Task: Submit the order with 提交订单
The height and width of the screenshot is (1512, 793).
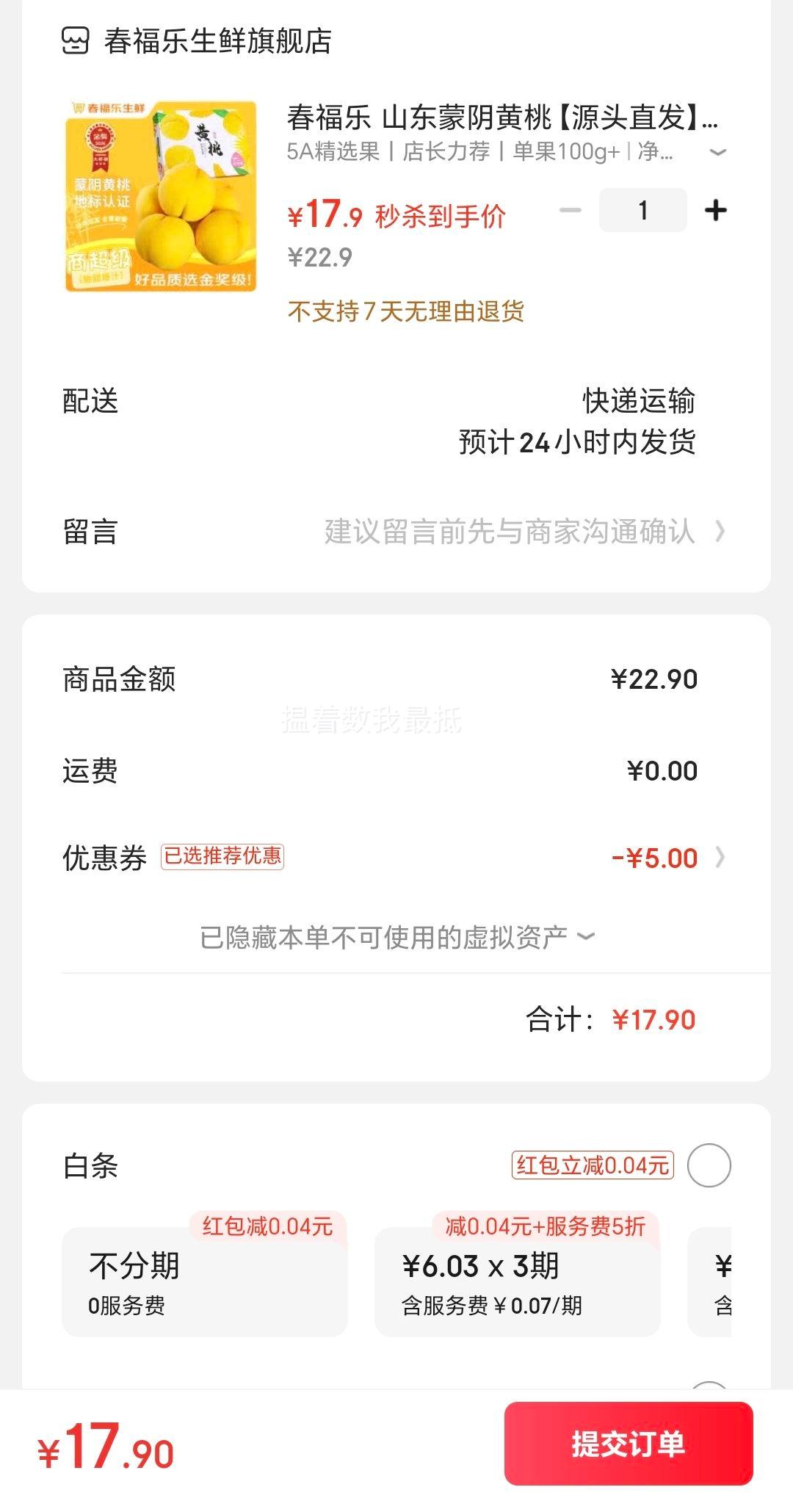Action: click(628, 1444)
